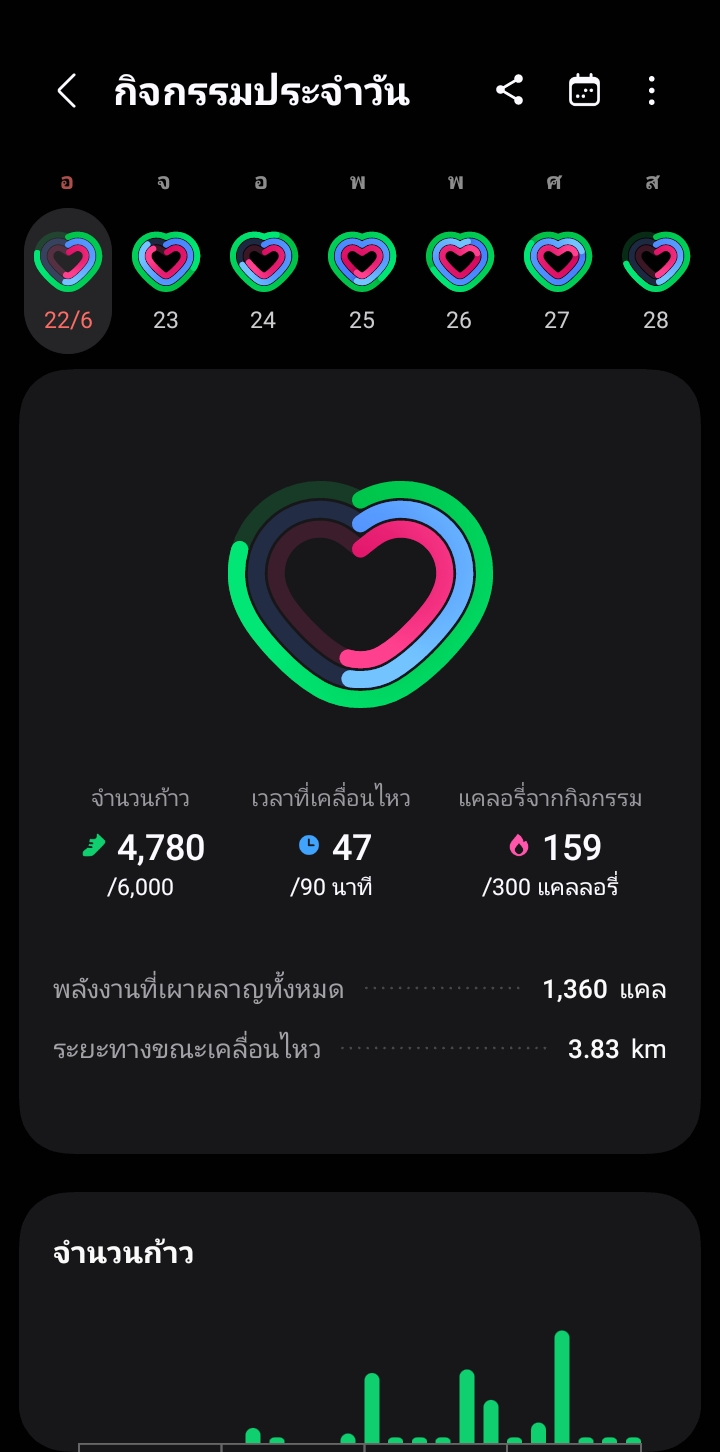Viewport: 720px width, 1452px height.
Task: Show activity for day 25
Action: (x=362, y=262)
